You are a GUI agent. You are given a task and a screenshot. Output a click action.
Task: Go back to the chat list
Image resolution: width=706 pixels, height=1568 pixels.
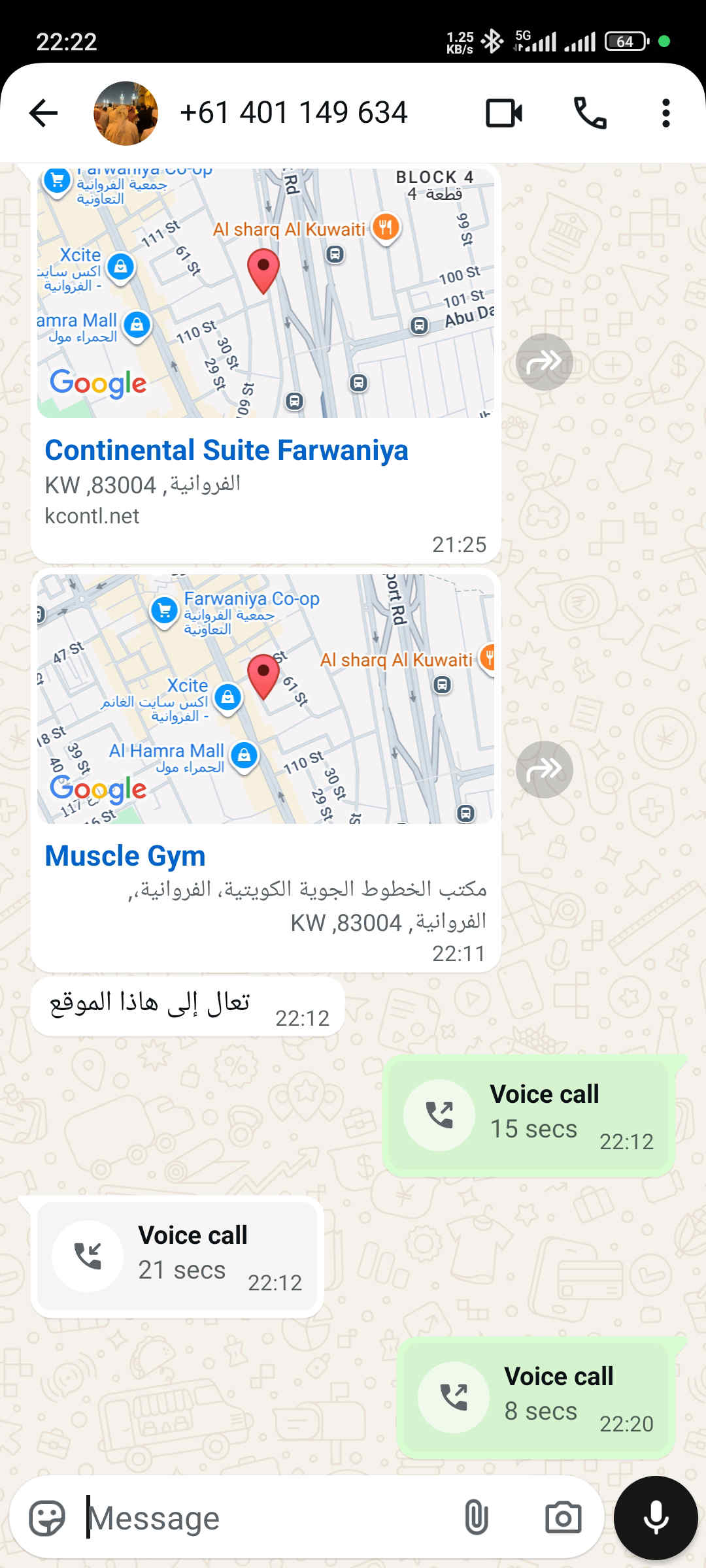point(44,113)
